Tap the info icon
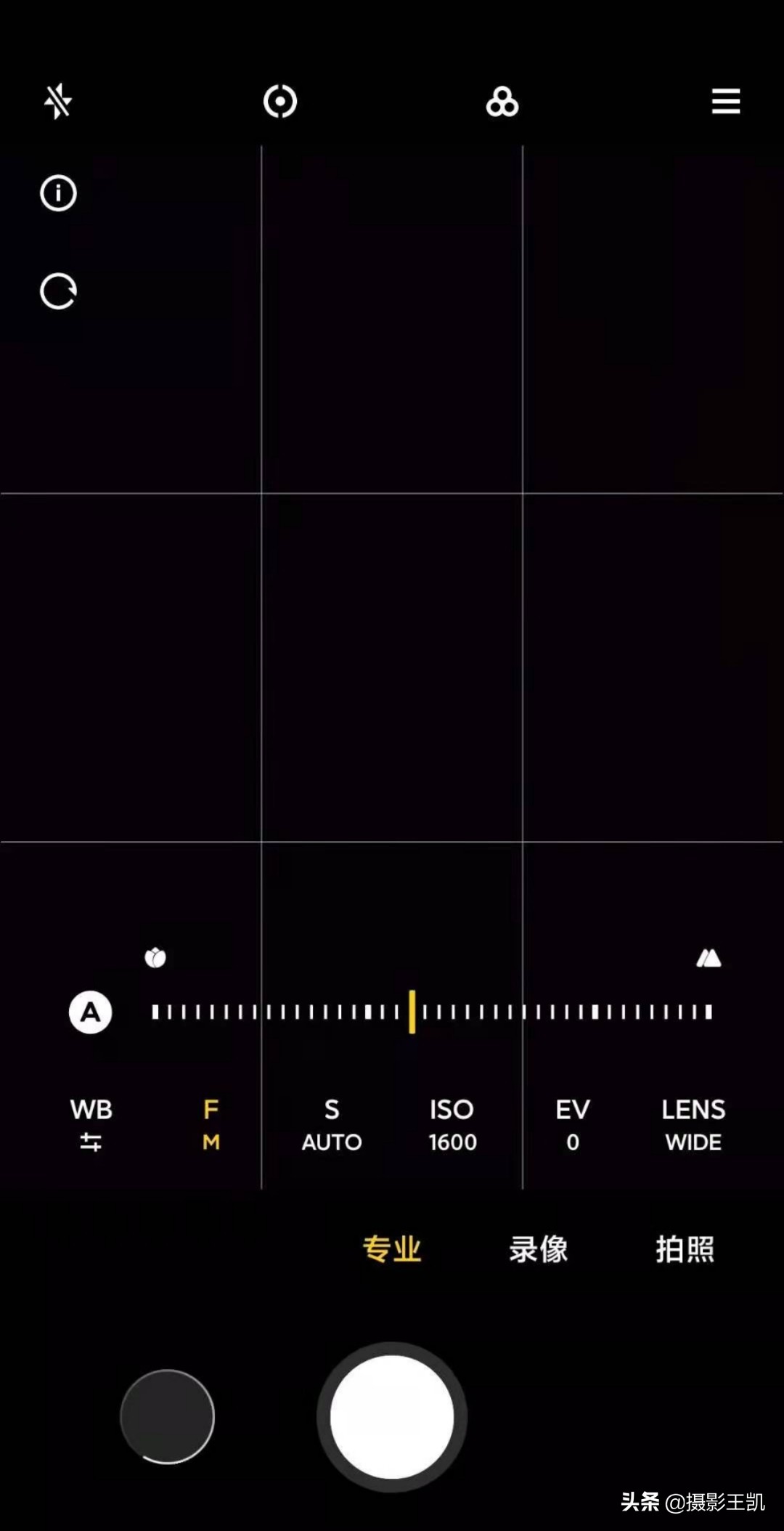 [x=58, y=193]
